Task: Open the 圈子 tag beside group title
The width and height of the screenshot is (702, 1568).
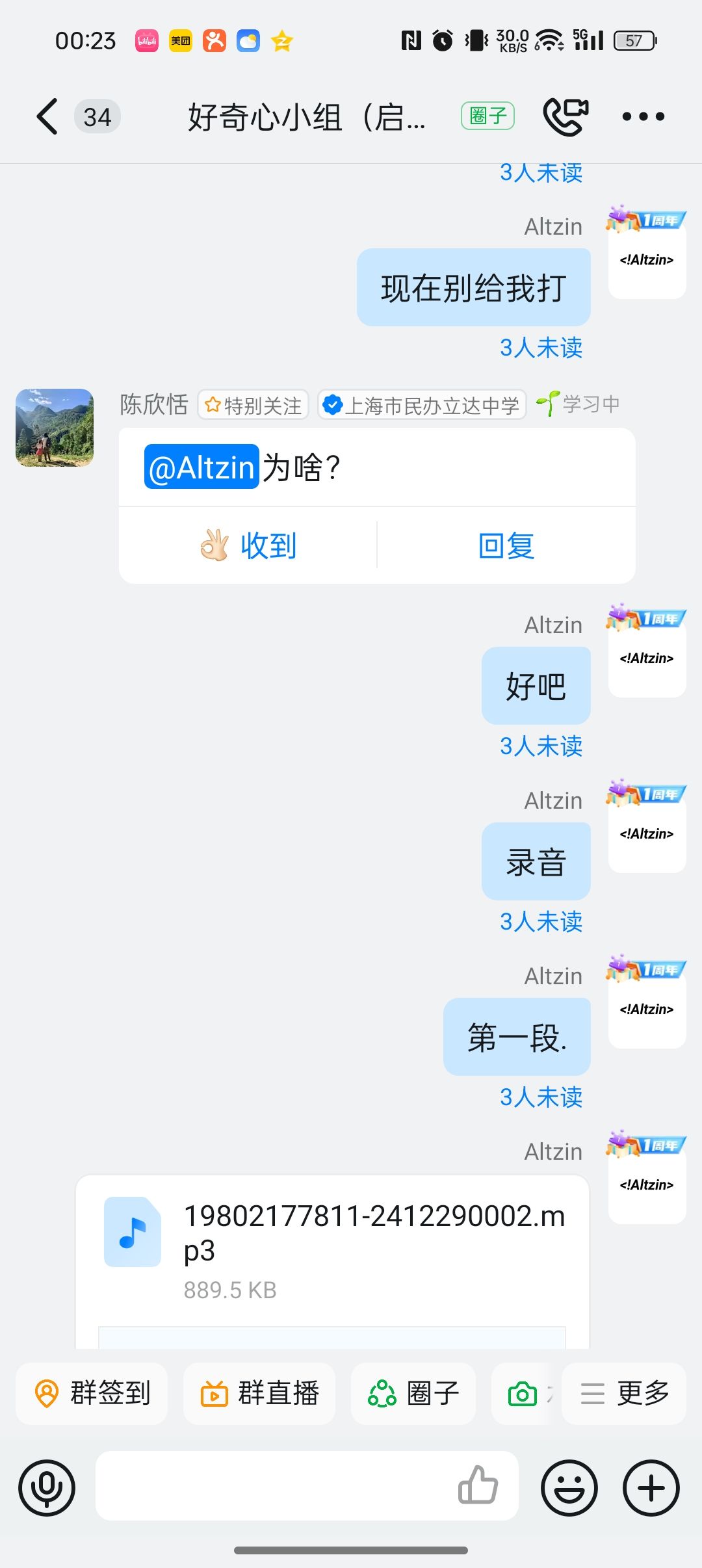Action: (x=487, y=116)
